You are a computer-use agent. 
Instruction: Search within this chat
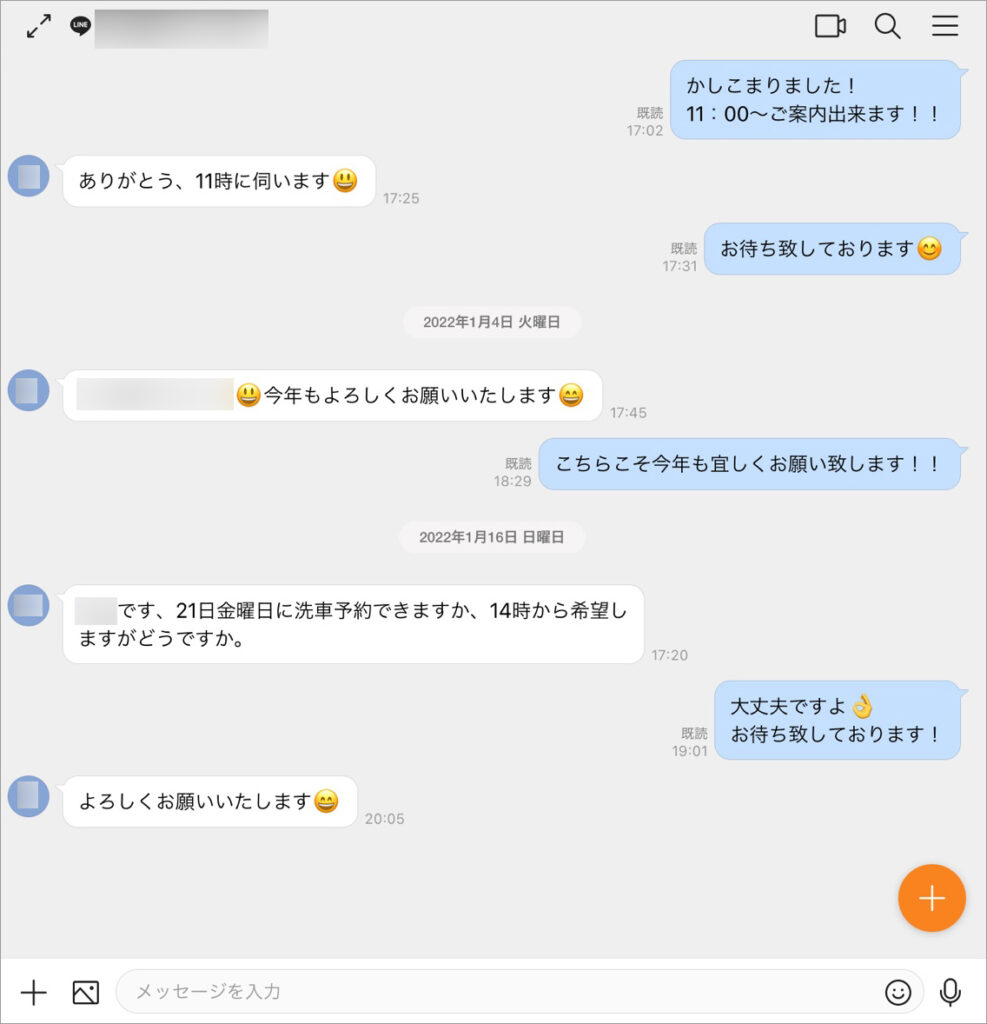(887, 27)
